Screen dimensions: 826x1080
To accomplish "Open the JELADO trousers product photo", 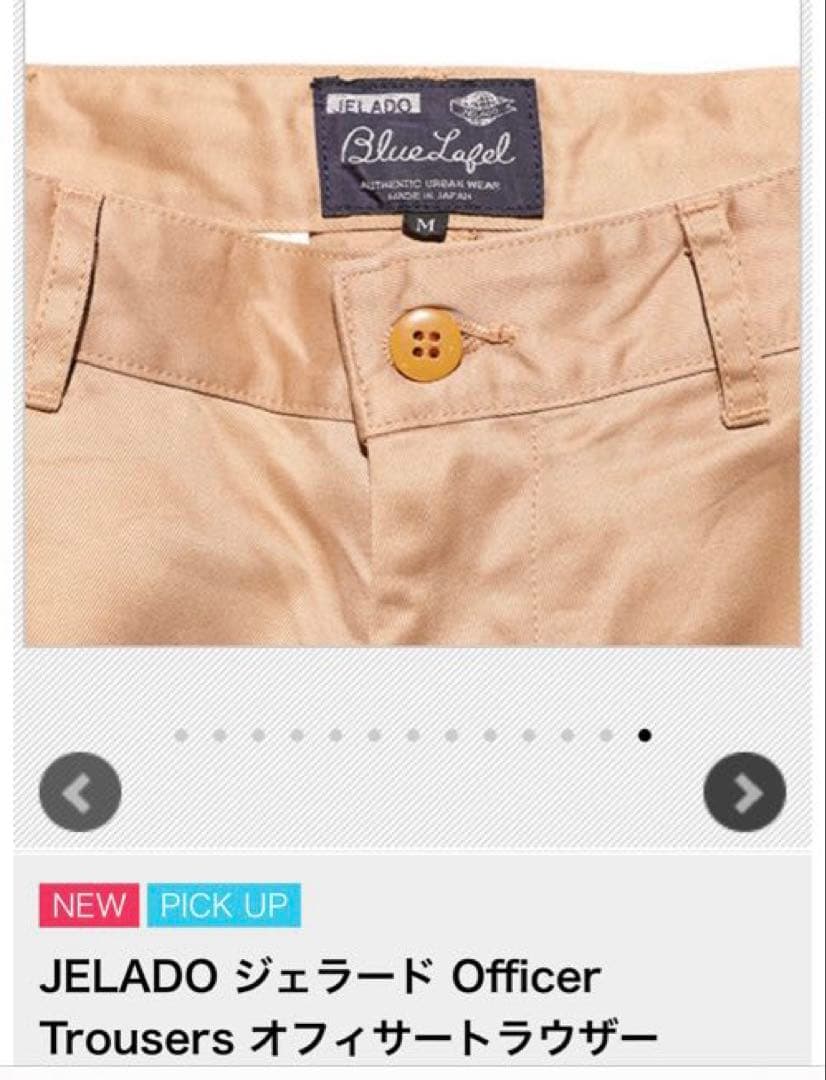I will [412, 355].
